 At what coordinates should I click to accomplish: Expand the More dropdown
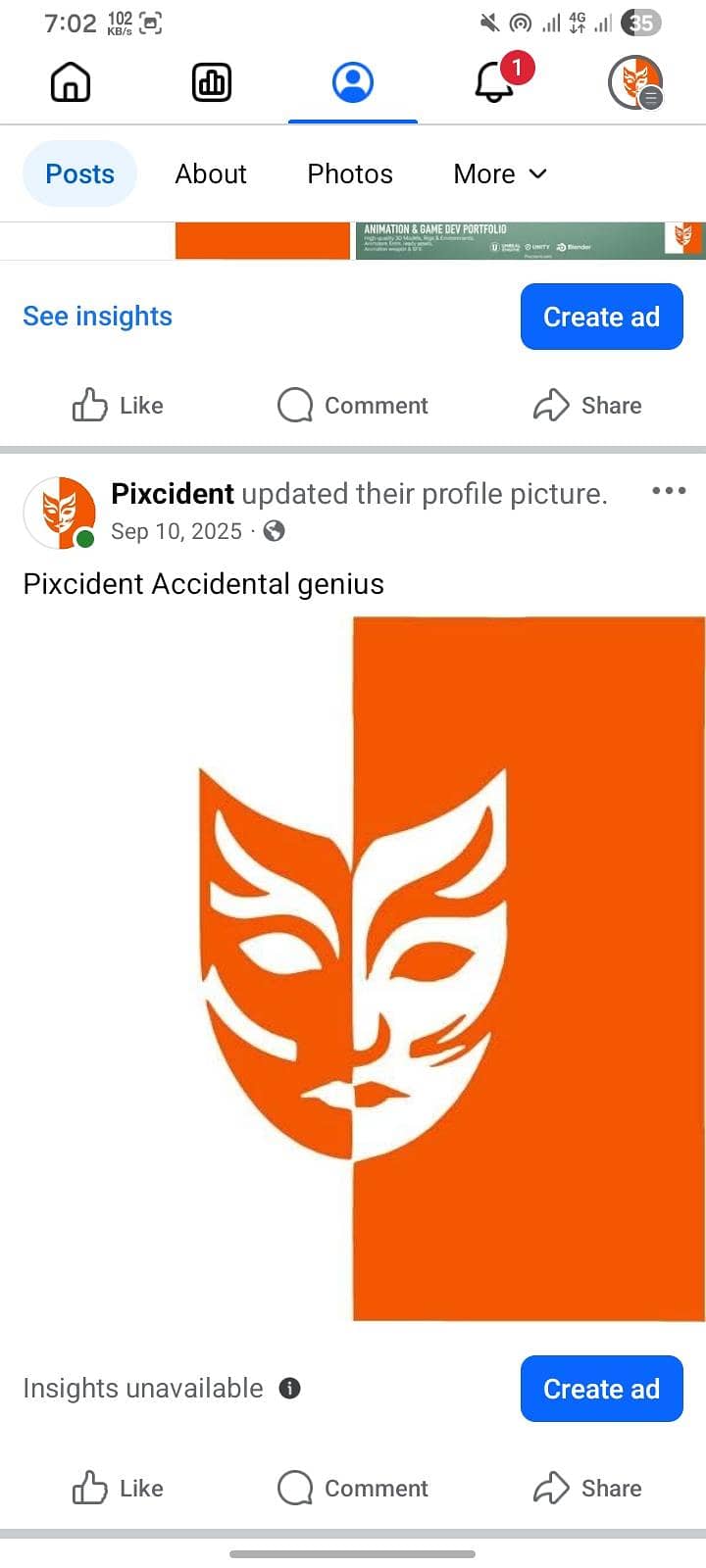point(500,174)
